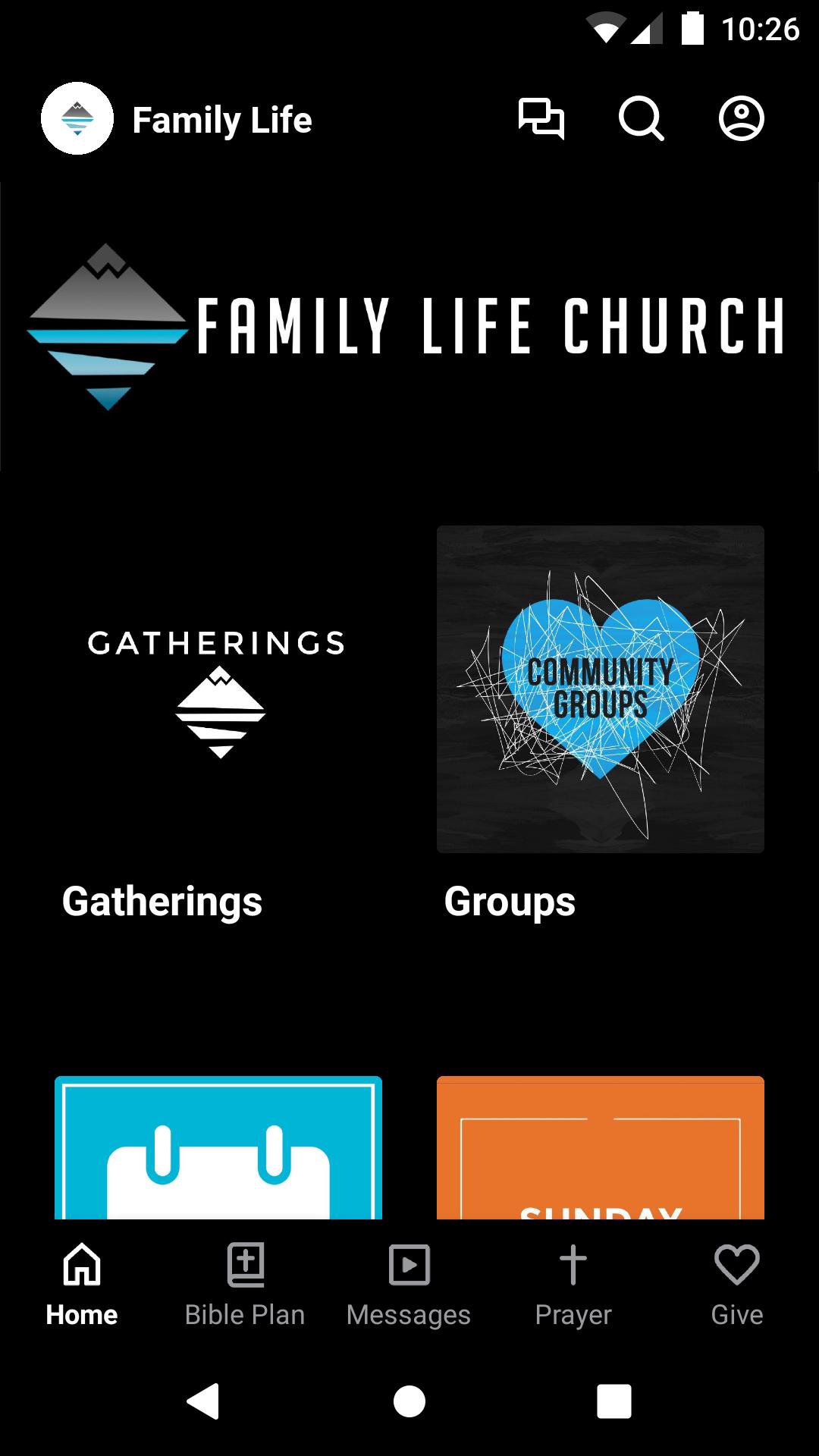Open the Community Groups tile

coord(601,690)
